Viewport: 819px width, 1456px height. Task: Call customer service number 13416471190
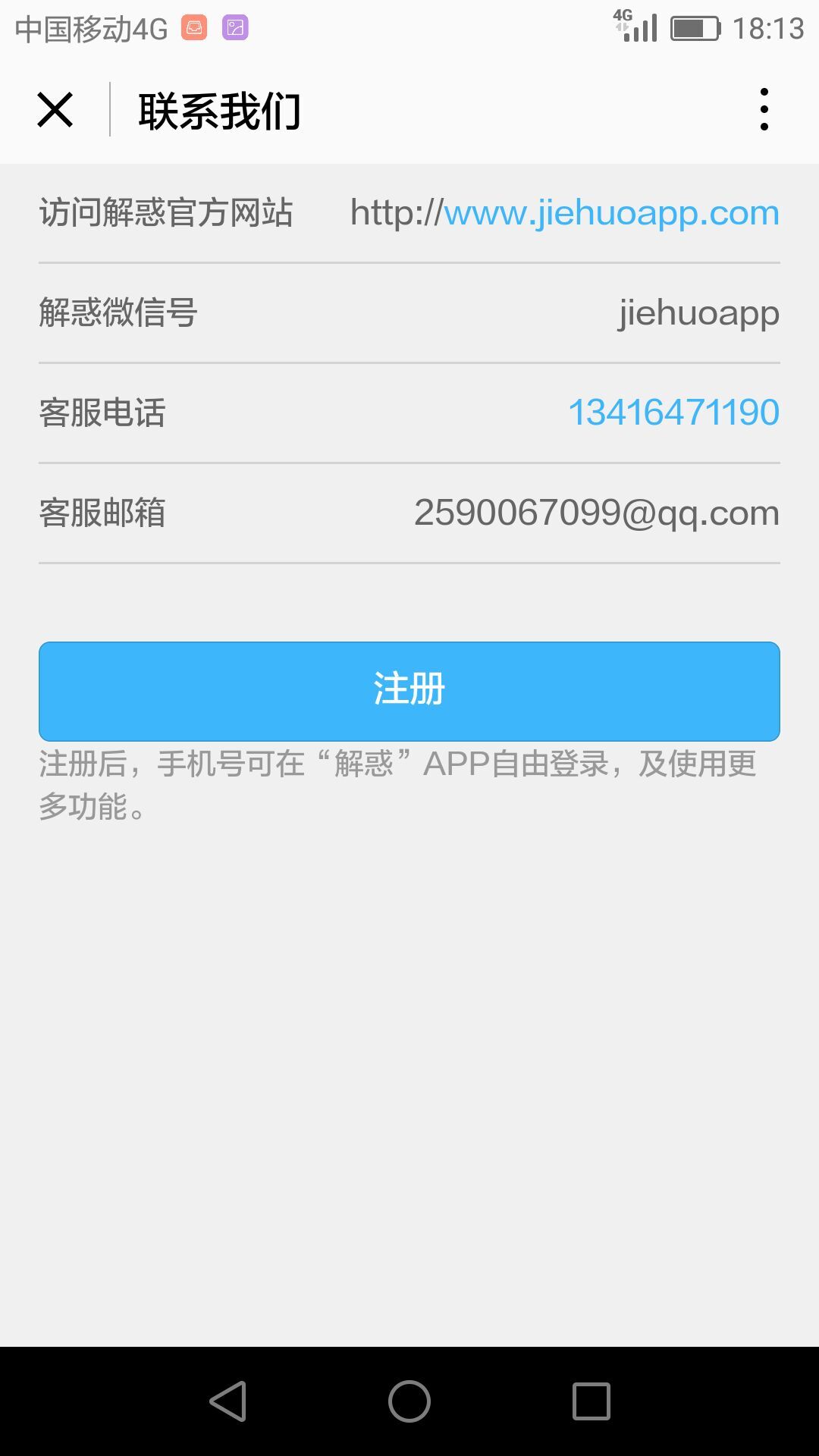coord(673,413)
